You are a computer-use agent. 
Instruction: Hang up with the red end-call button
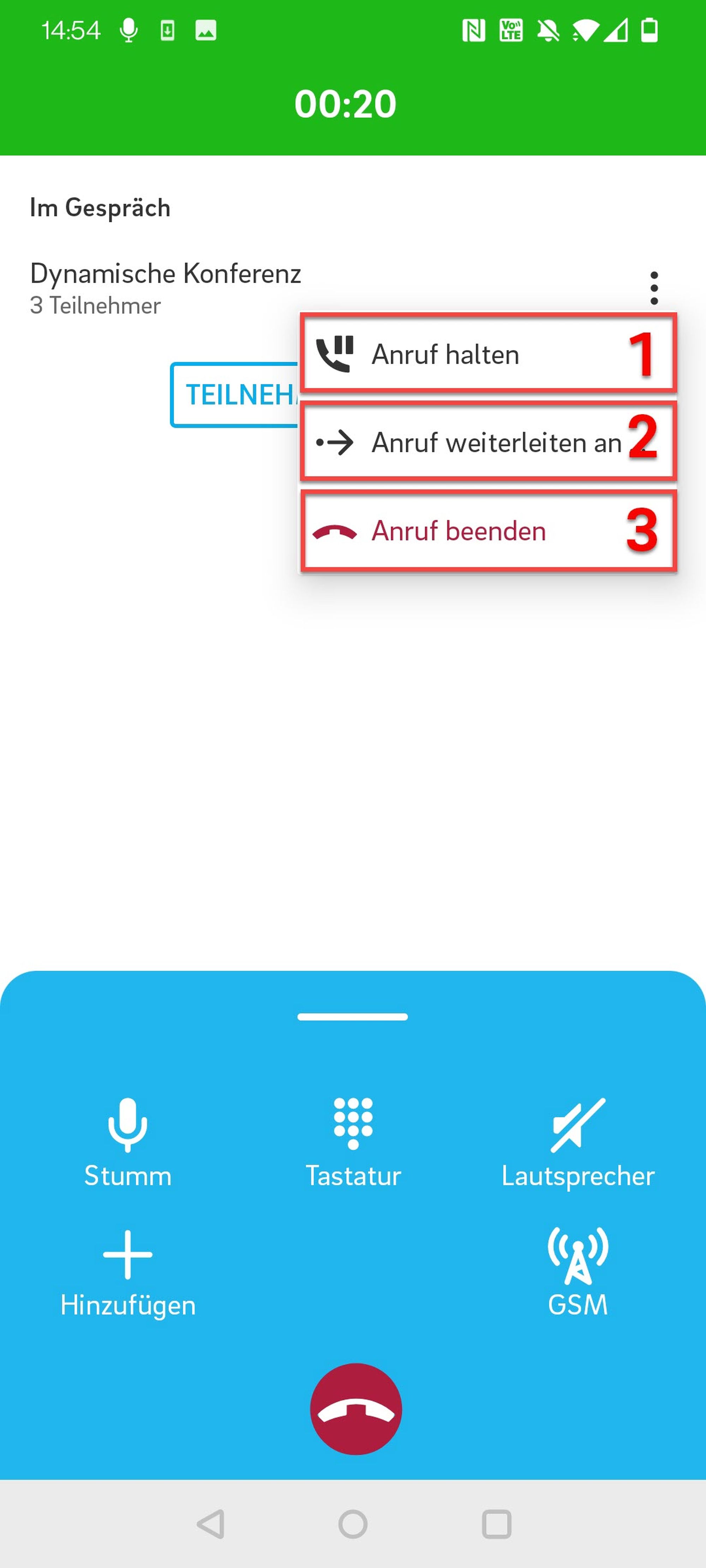click(356, 1409)
